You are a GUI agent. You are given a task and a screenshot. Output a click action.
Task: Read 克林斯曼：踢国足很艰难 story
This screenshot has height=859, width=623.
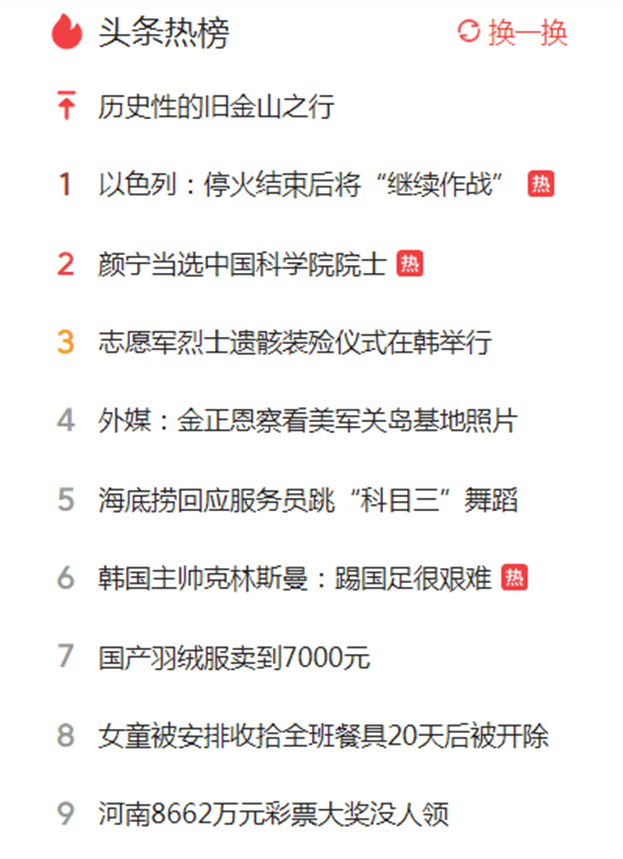(295, 579)
